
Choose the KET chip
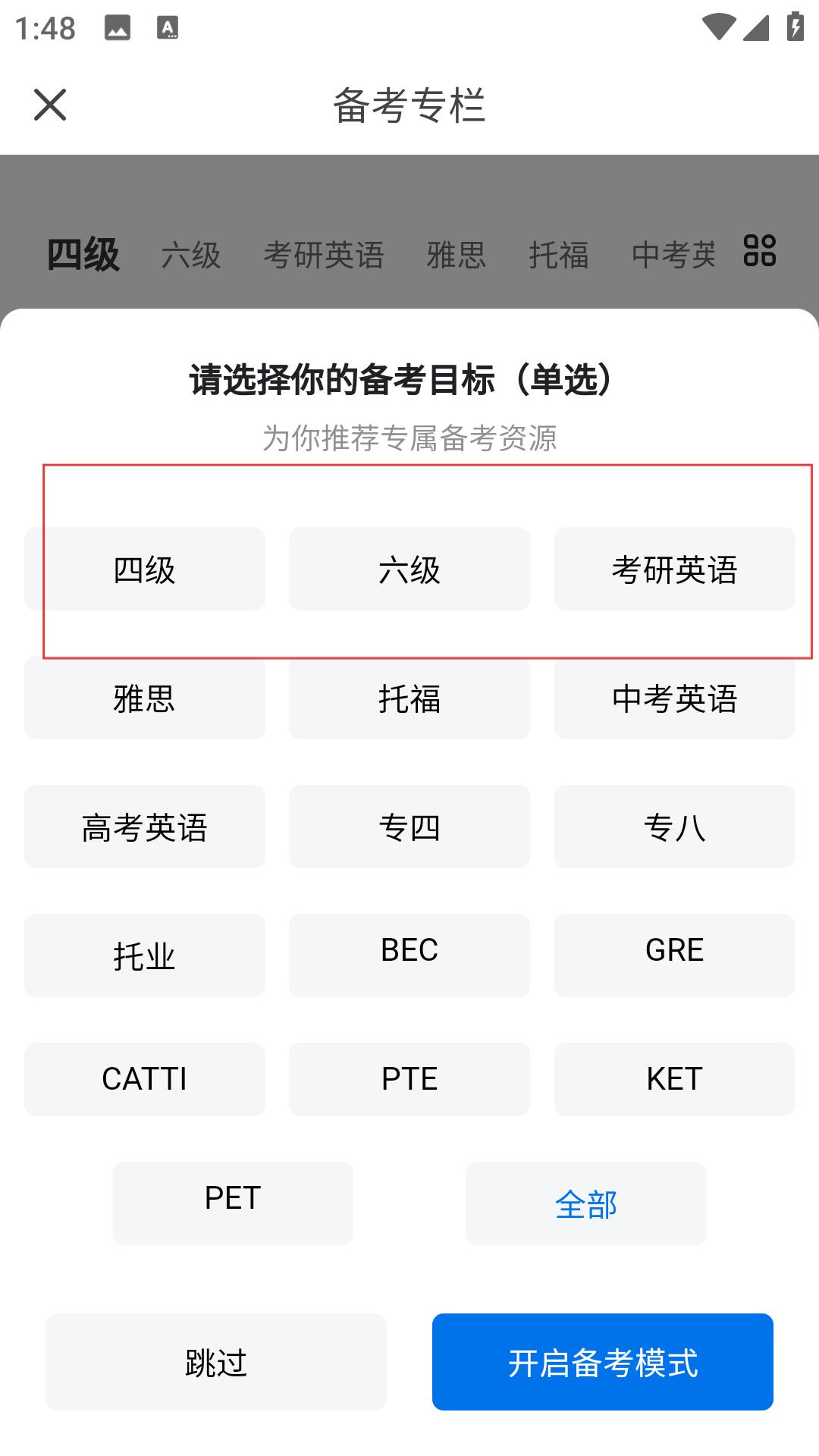pyautogui.click(x=674, y=1079)
